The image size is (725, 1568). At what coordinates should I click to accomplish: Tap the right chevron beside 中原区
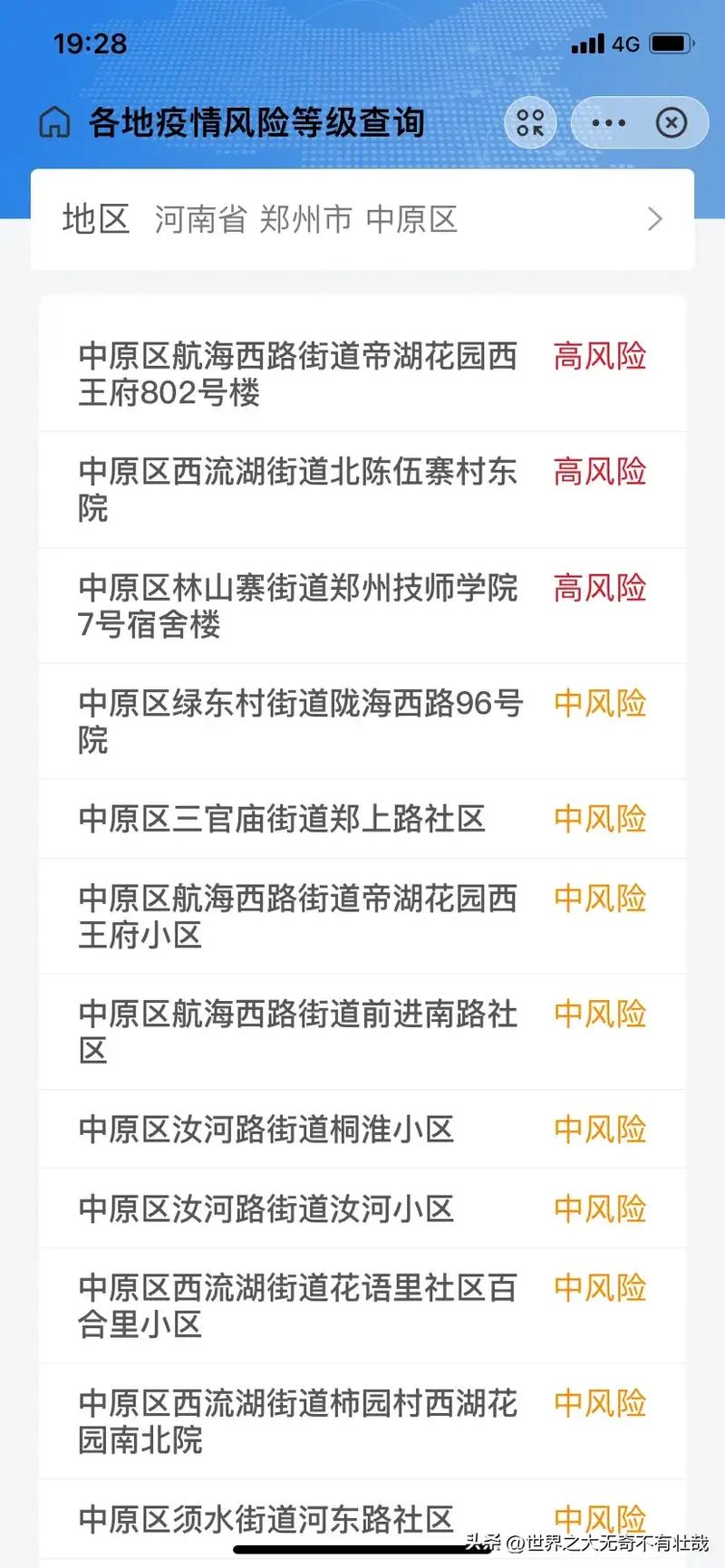(x=654, y=219)
